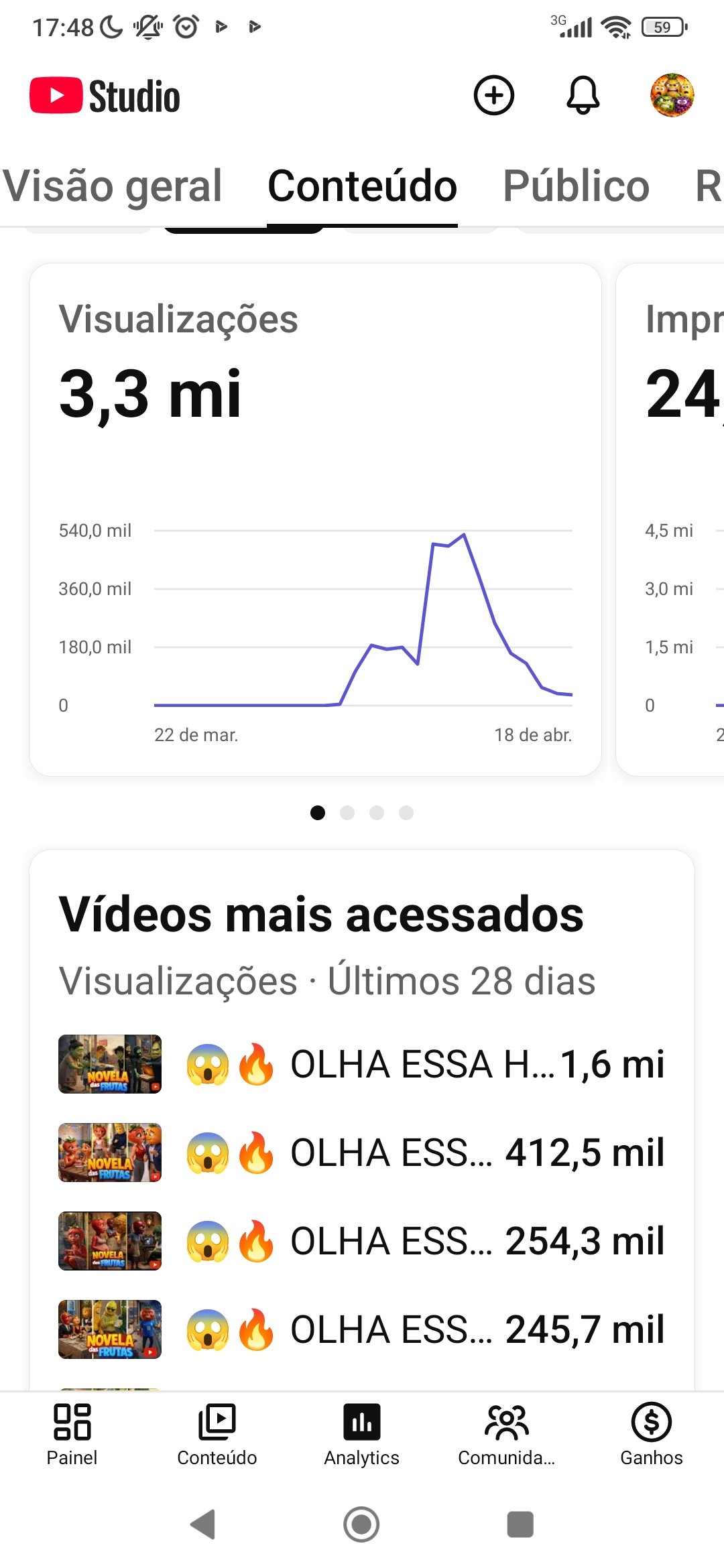
Task: Tap the create plus icon
Action: click(x=494, y=95)
